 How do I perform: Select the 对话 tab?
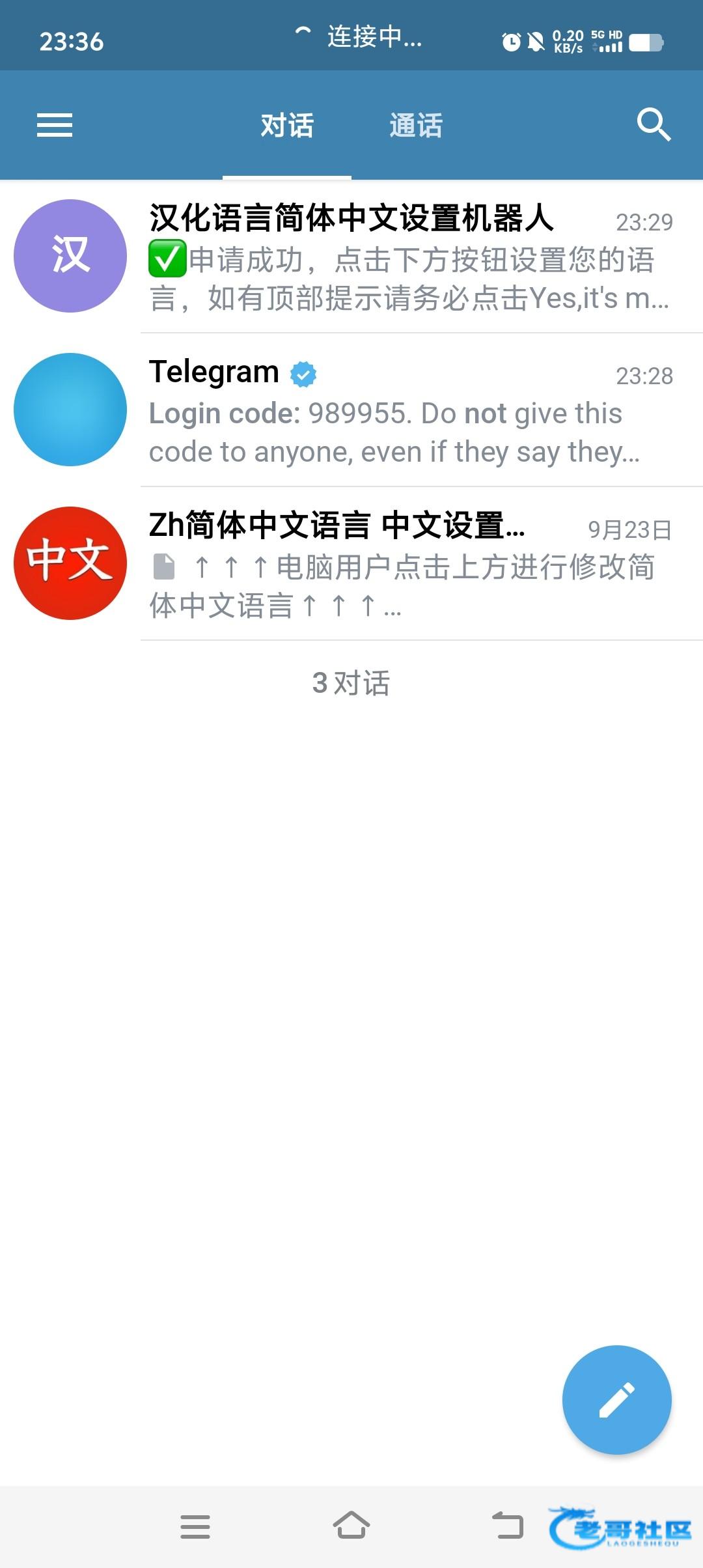click(287, 125)
